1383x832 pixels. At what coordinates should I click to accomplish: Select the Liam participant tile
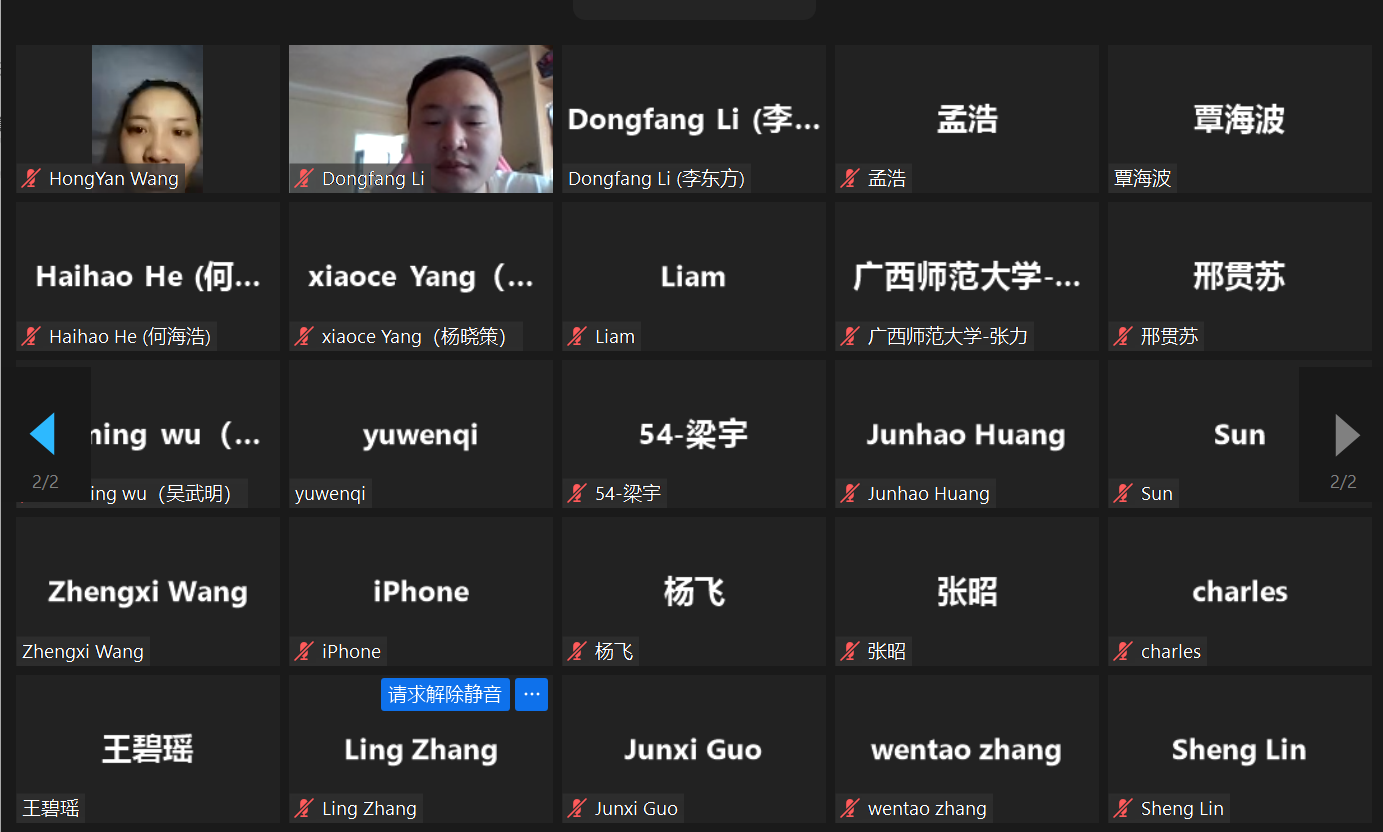click(693, 277)
